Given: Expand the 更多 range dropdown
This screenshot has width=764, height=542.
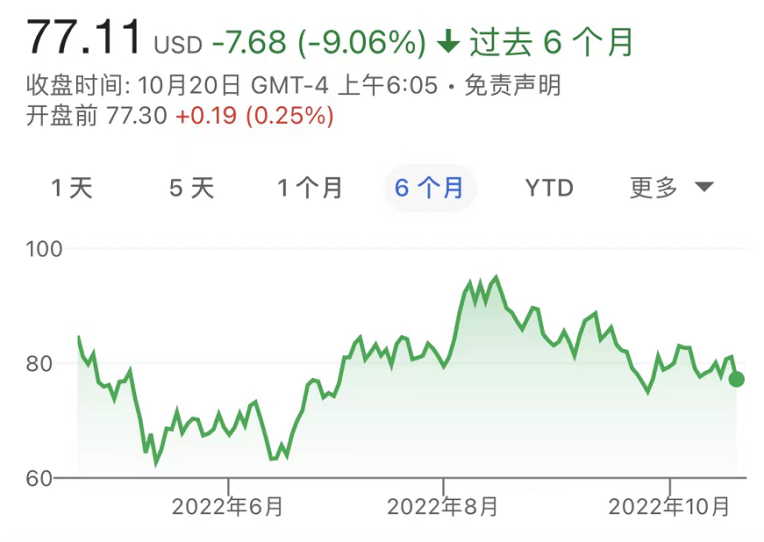Looking at the screenshot, I should [670, 187].
